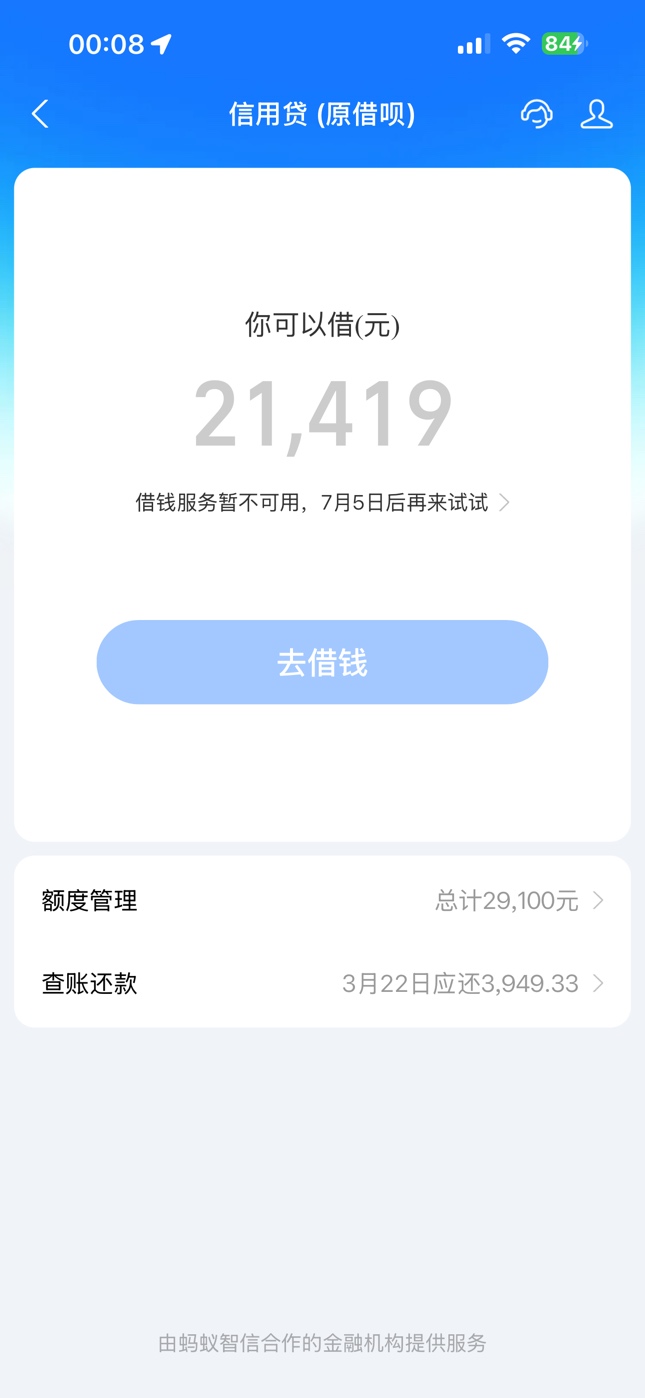Open 查账还款 row
This screenshot has height=1398, width=645.
point(322,983)
